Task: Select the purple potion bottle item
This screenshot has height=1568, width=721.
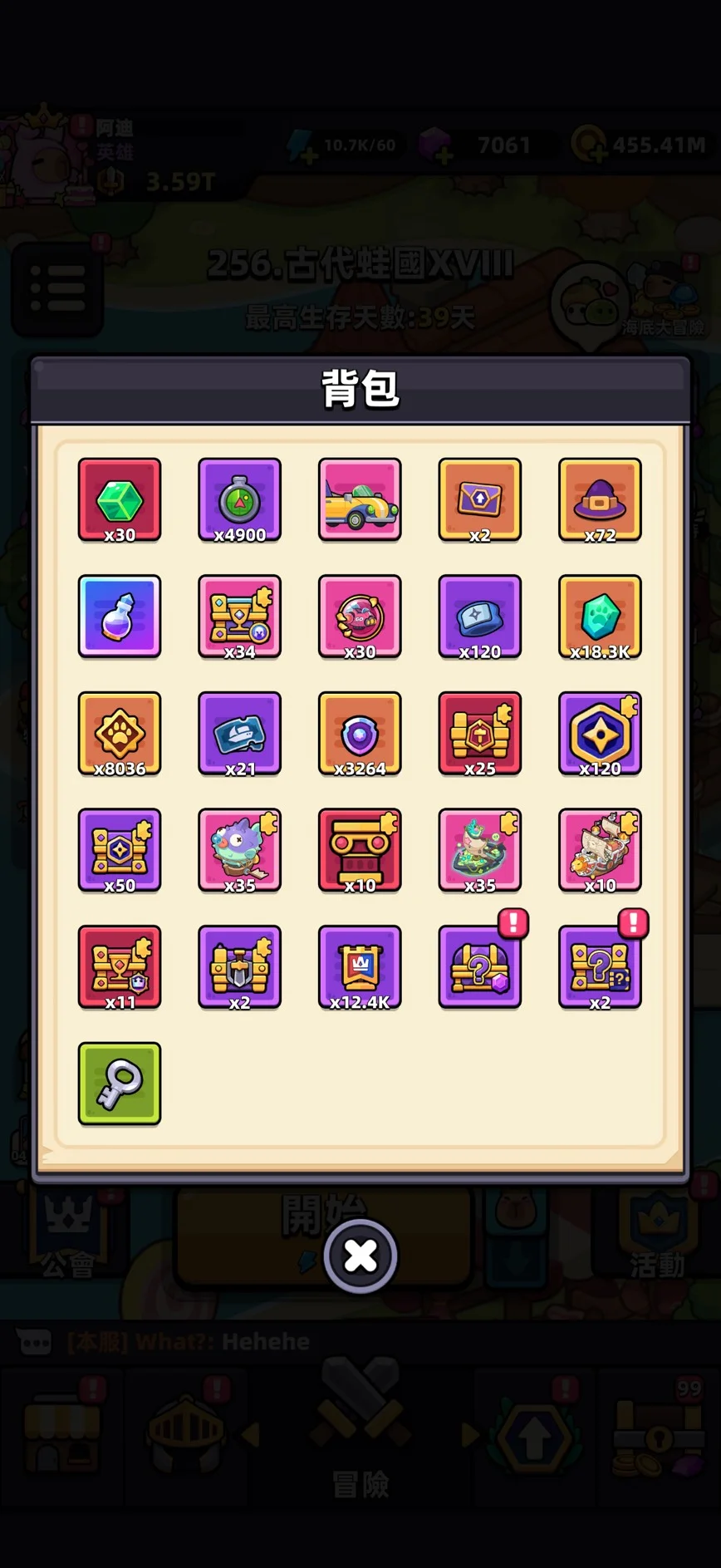Action: (x=120, y=616)
